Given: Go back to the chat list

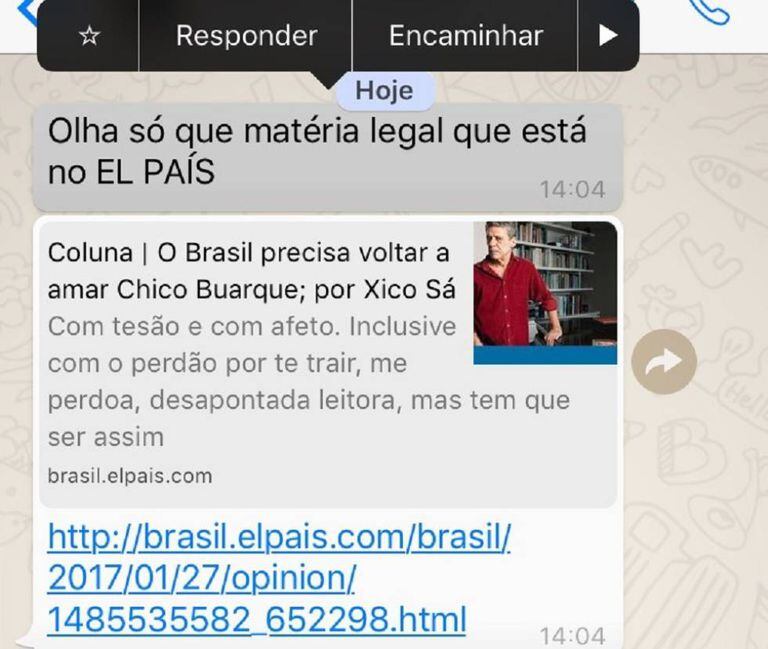Looking at the screenshot, I should [x=20, y=10].
